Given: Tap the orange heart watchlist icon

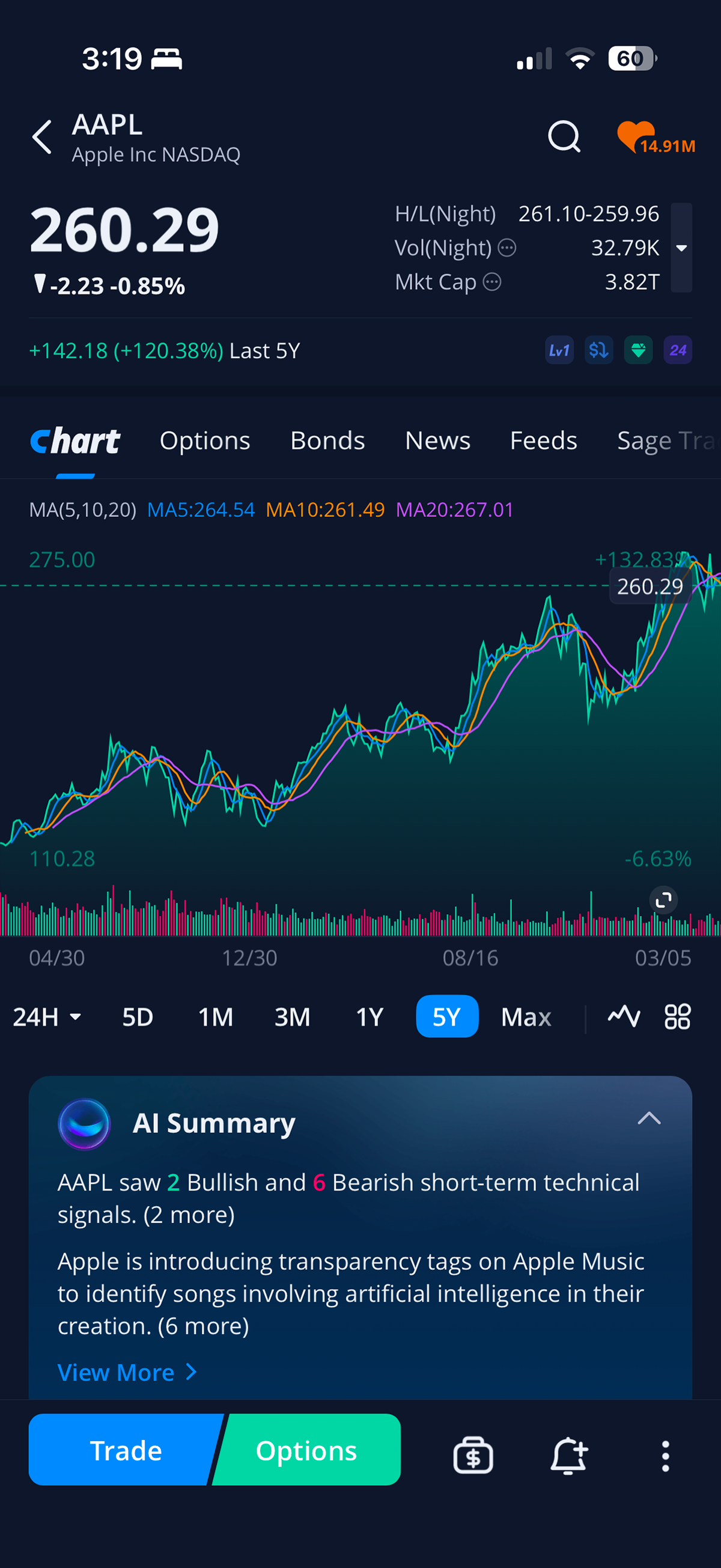Looking at the screenshot, I should [636, 136].
